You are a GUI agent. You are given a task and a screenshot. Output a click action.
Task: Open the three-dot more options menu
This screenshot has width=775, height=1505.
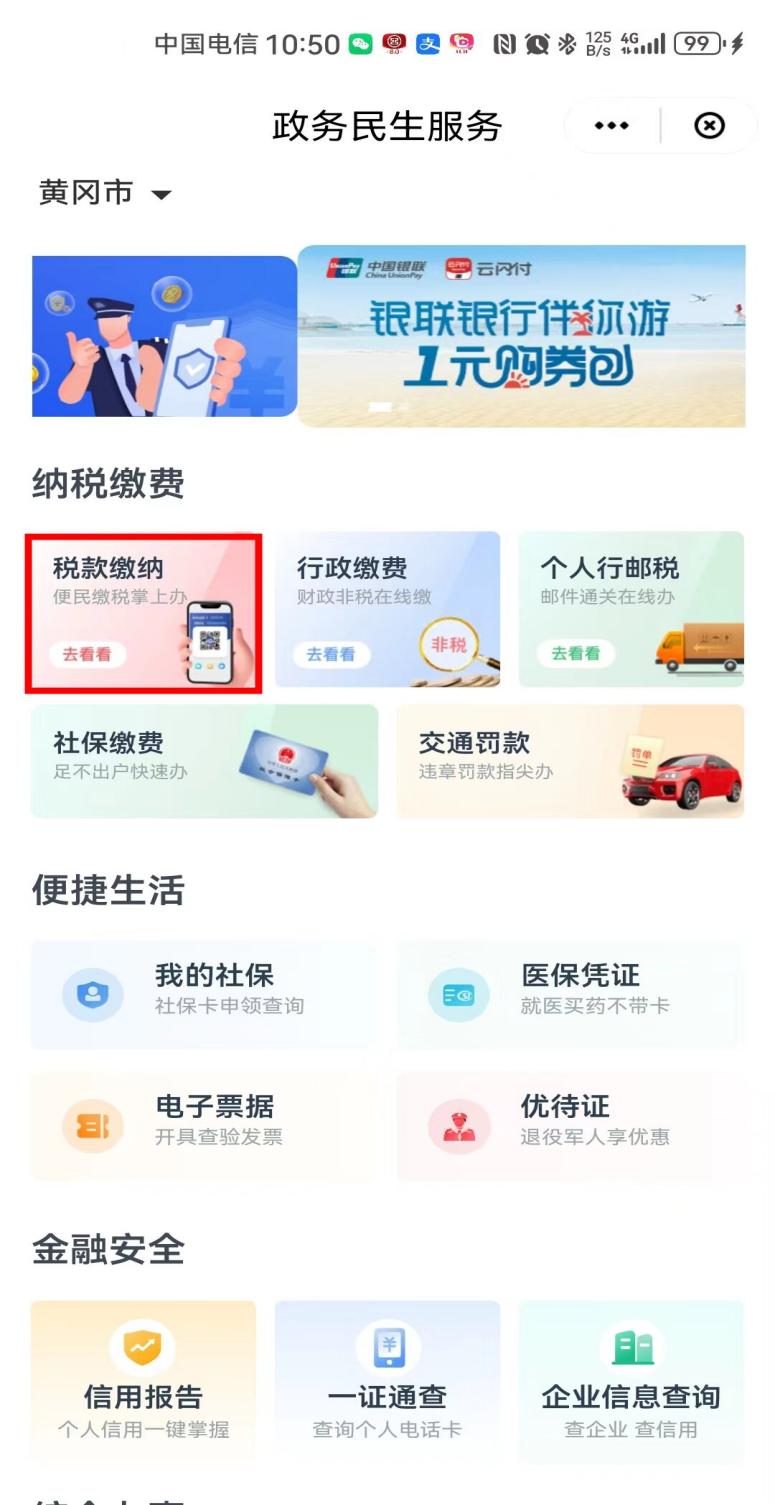click(x=611, y=126)
